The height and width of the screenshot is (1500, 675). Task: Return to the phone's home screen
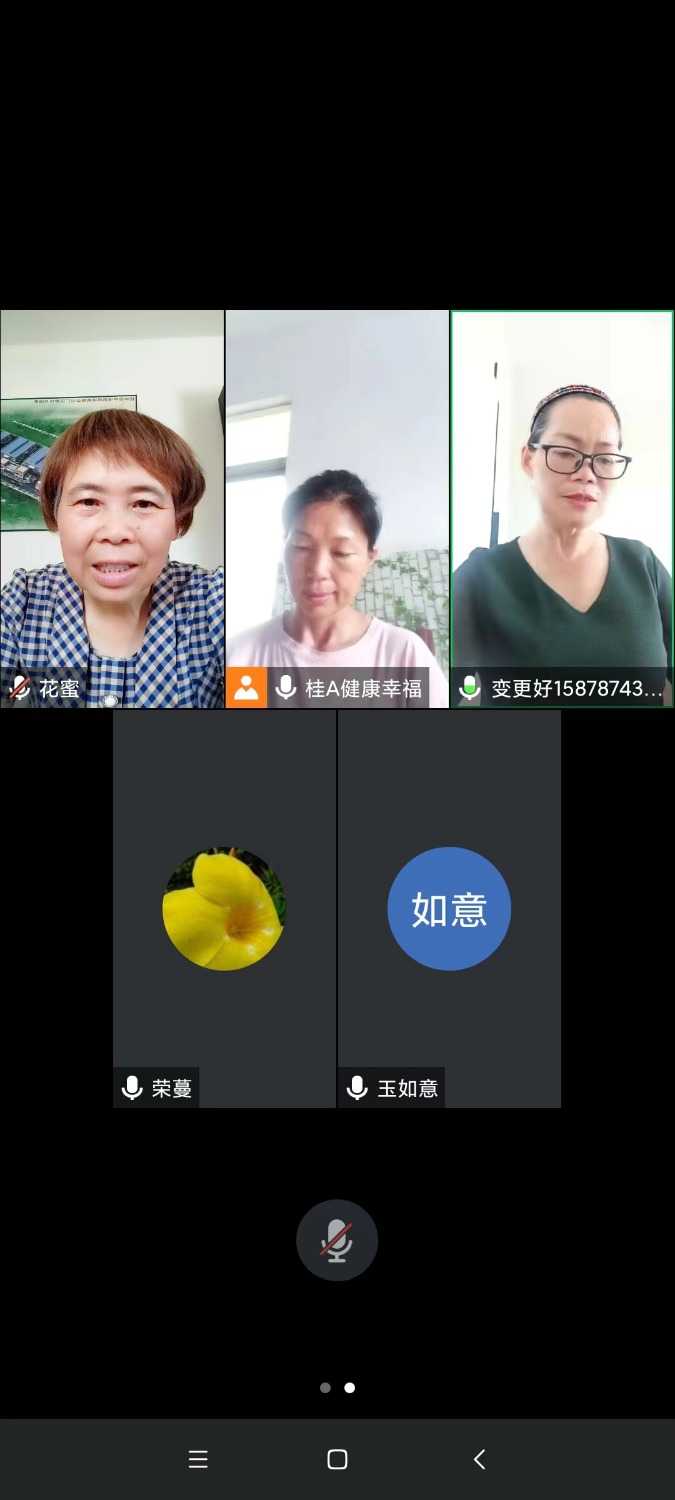coord(337,1459)
